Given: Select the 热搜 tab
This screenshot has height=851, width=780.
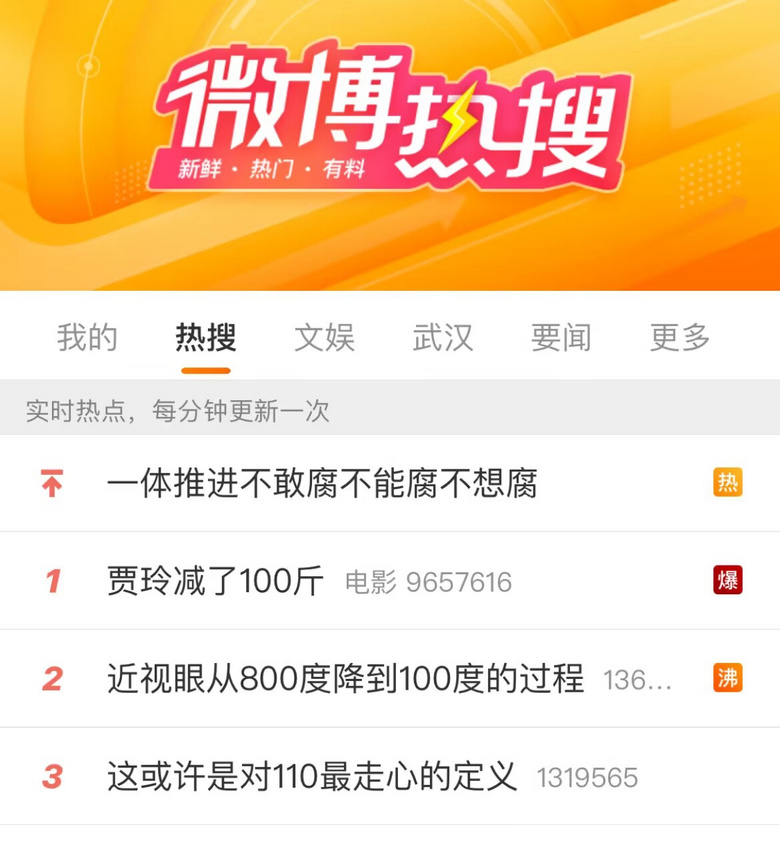Looking at the screenshot, I should (206, 338).
